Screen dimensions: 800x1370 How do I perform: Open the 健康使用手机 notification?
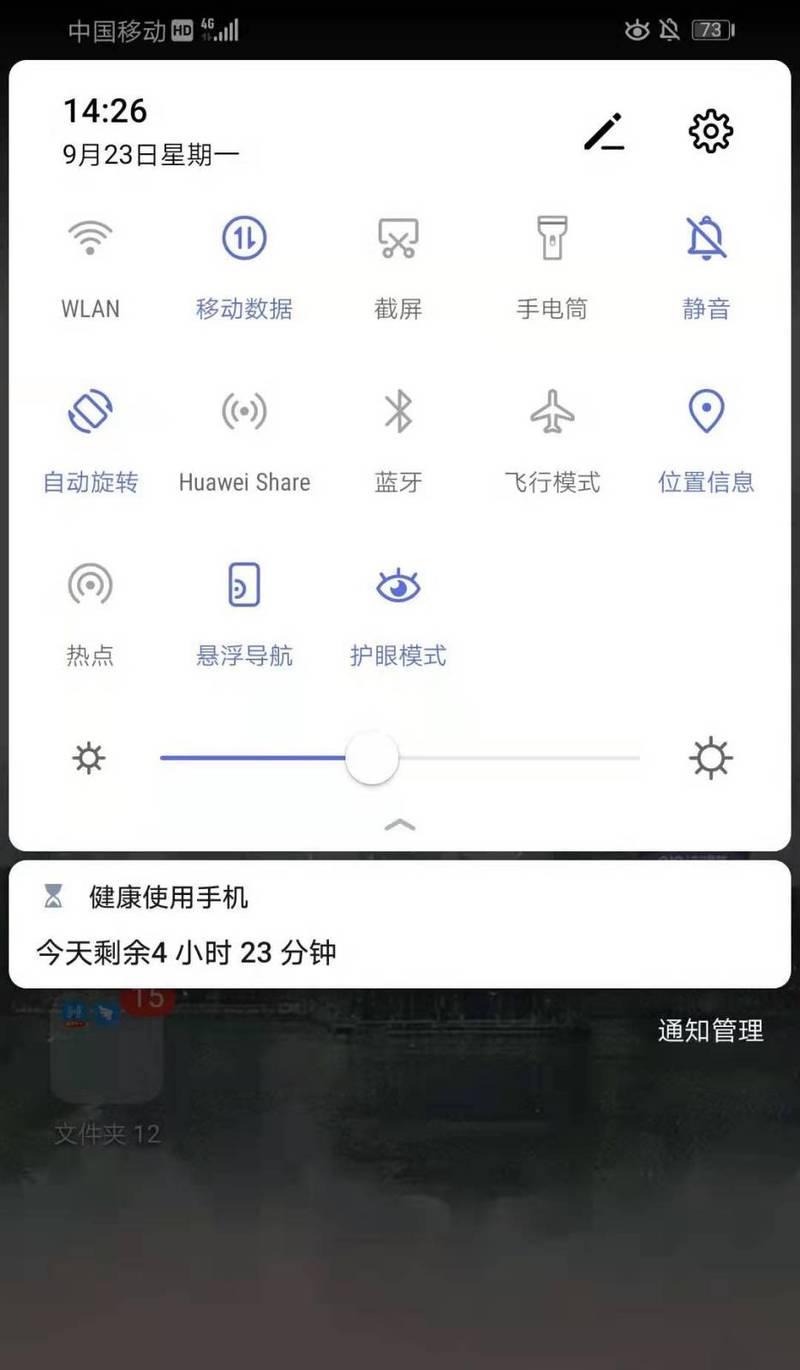pyautogui.click(x=400, y=925)
